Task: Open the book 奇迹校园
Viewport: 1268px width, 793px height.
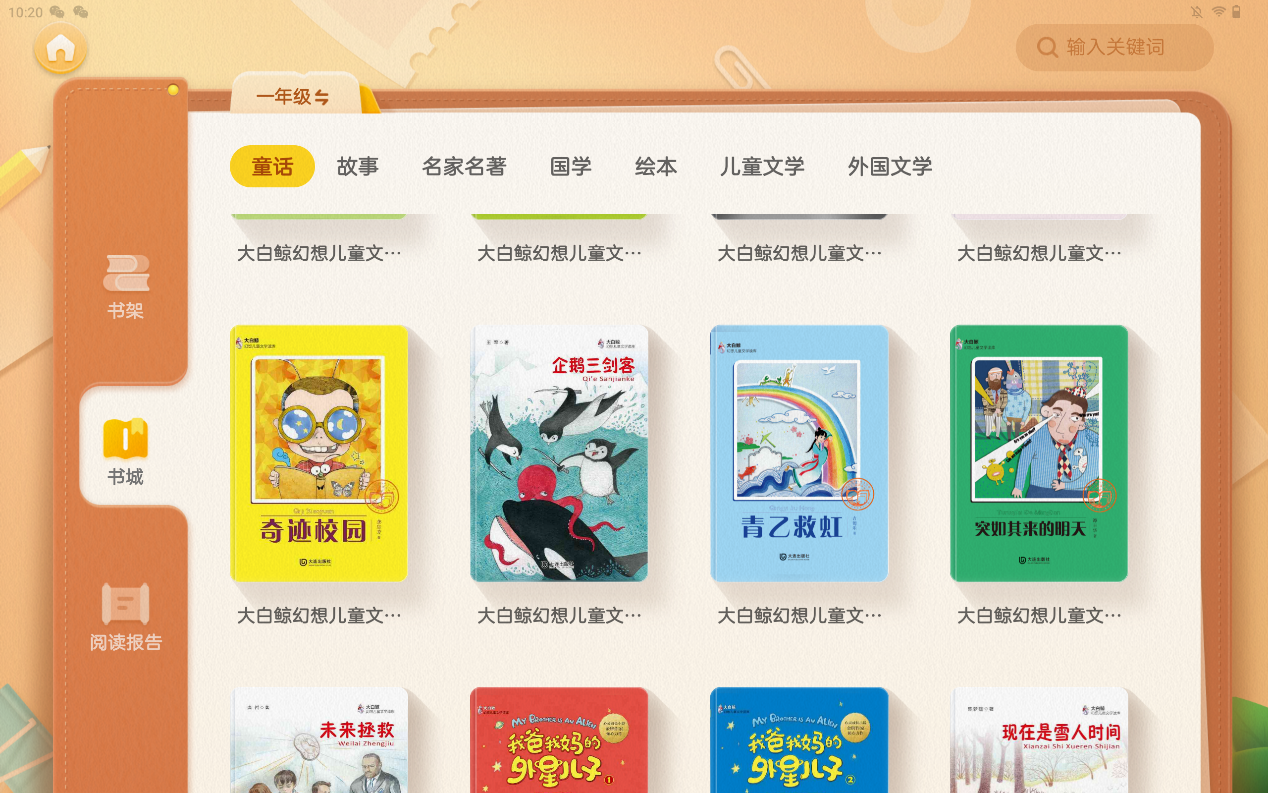Action: (x=319, y=453)
